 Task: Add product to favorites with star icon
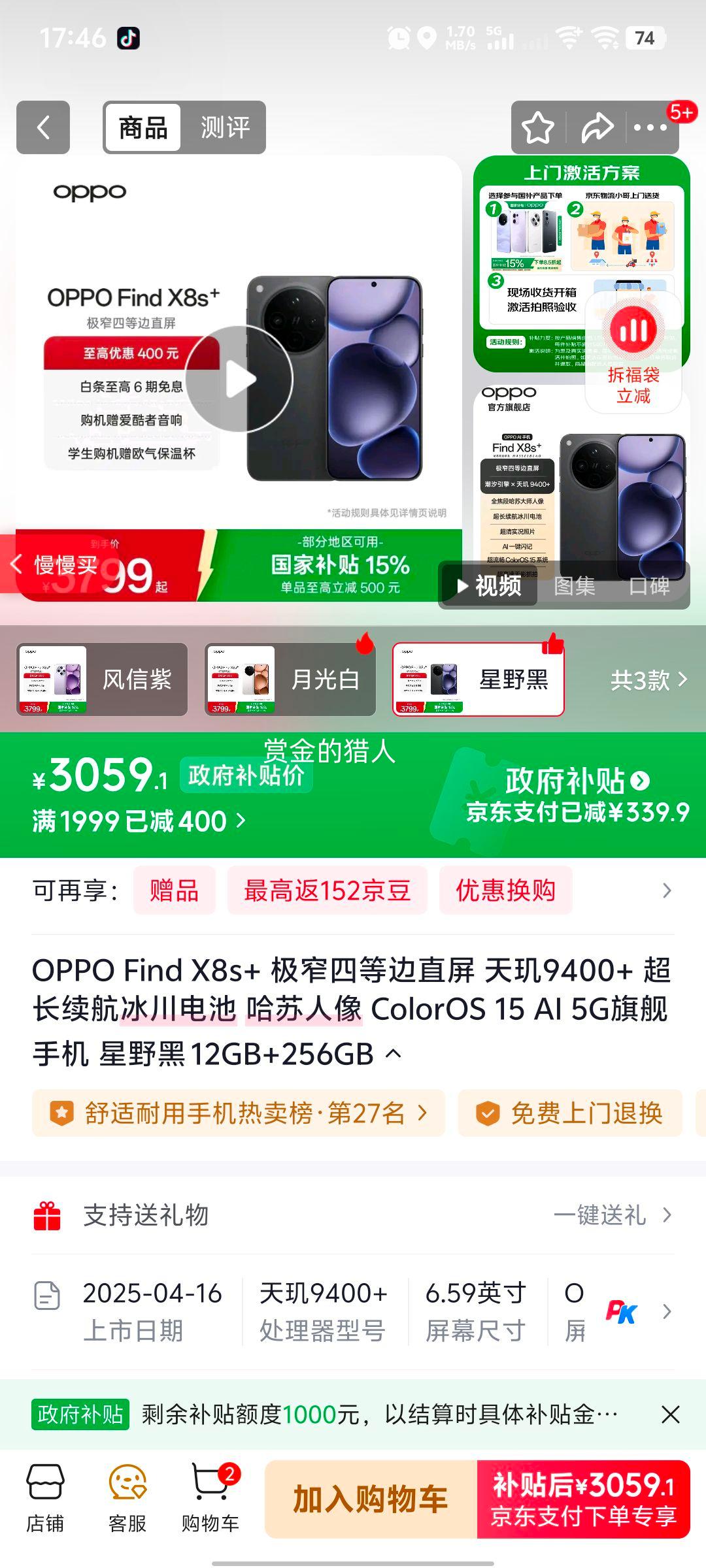tap(536, 126)
